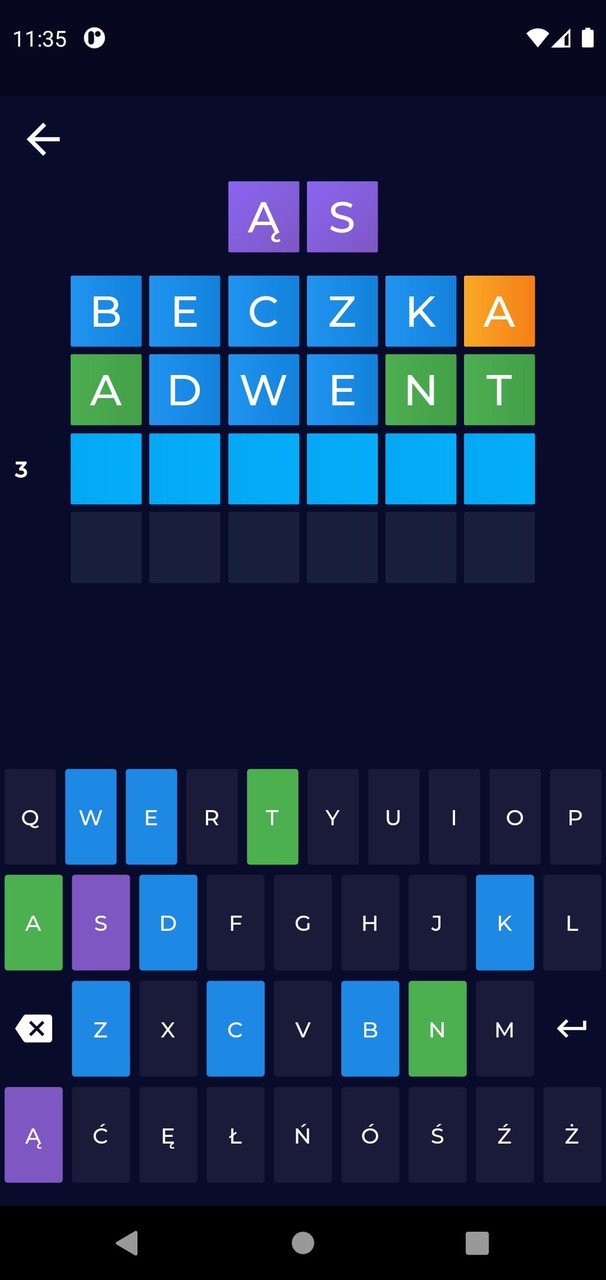Select the letter Ó key
Viewport: 606px width, 1280px height.
coord(370,1135)
